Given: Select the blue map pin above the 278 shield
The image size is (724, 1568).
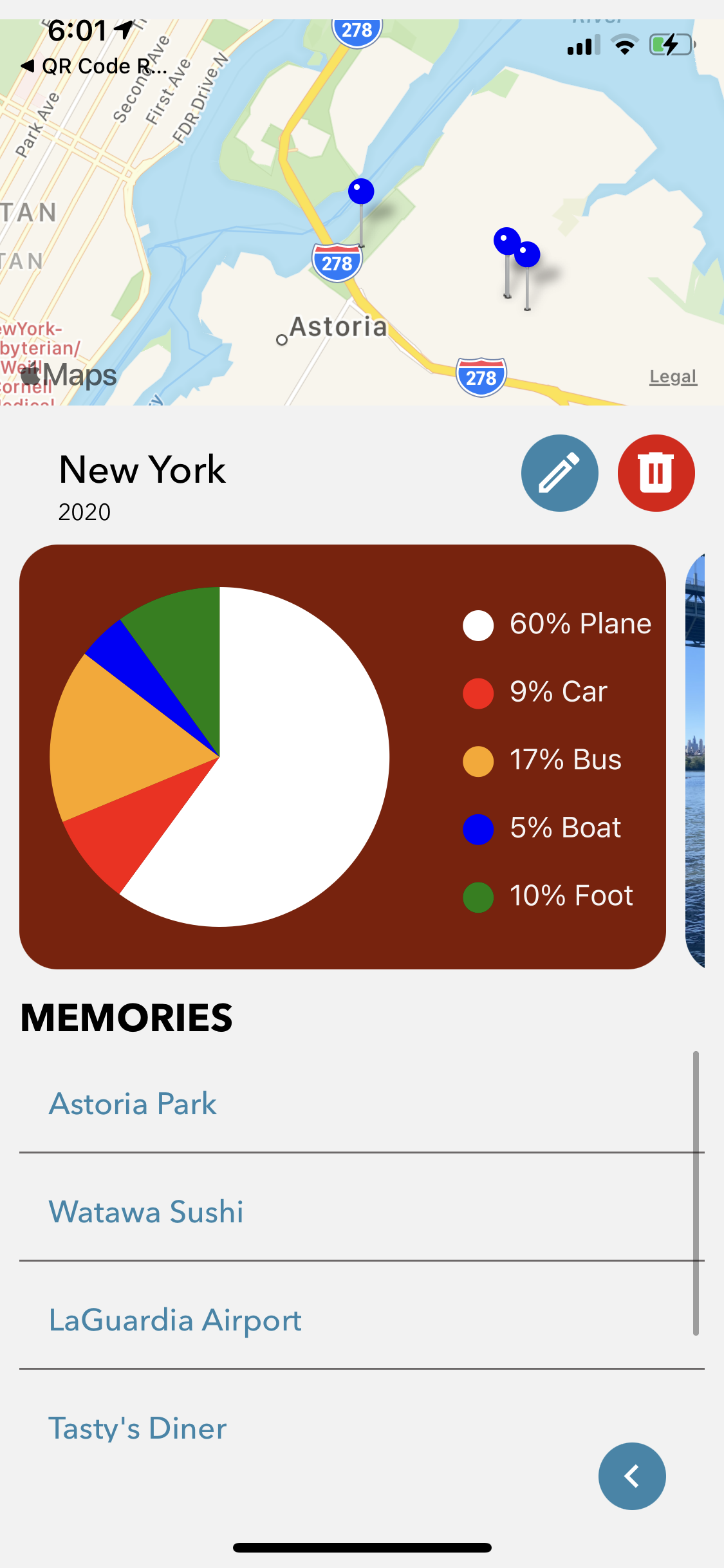Looking at the screenshot, I should click(361, 192).
